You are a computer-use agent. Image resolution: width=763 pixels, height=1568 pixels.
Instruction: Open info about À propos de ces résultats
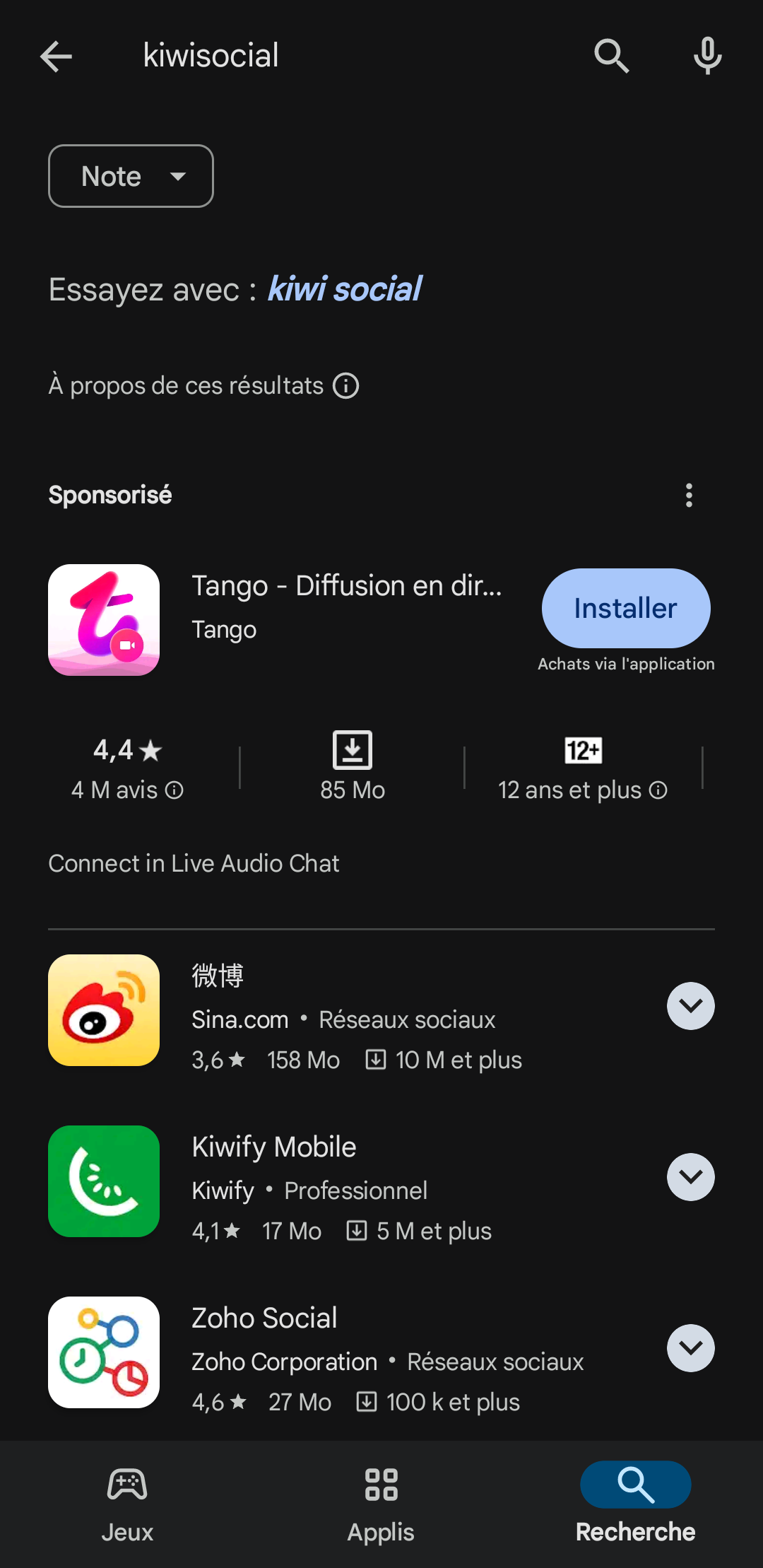[346, 386]
